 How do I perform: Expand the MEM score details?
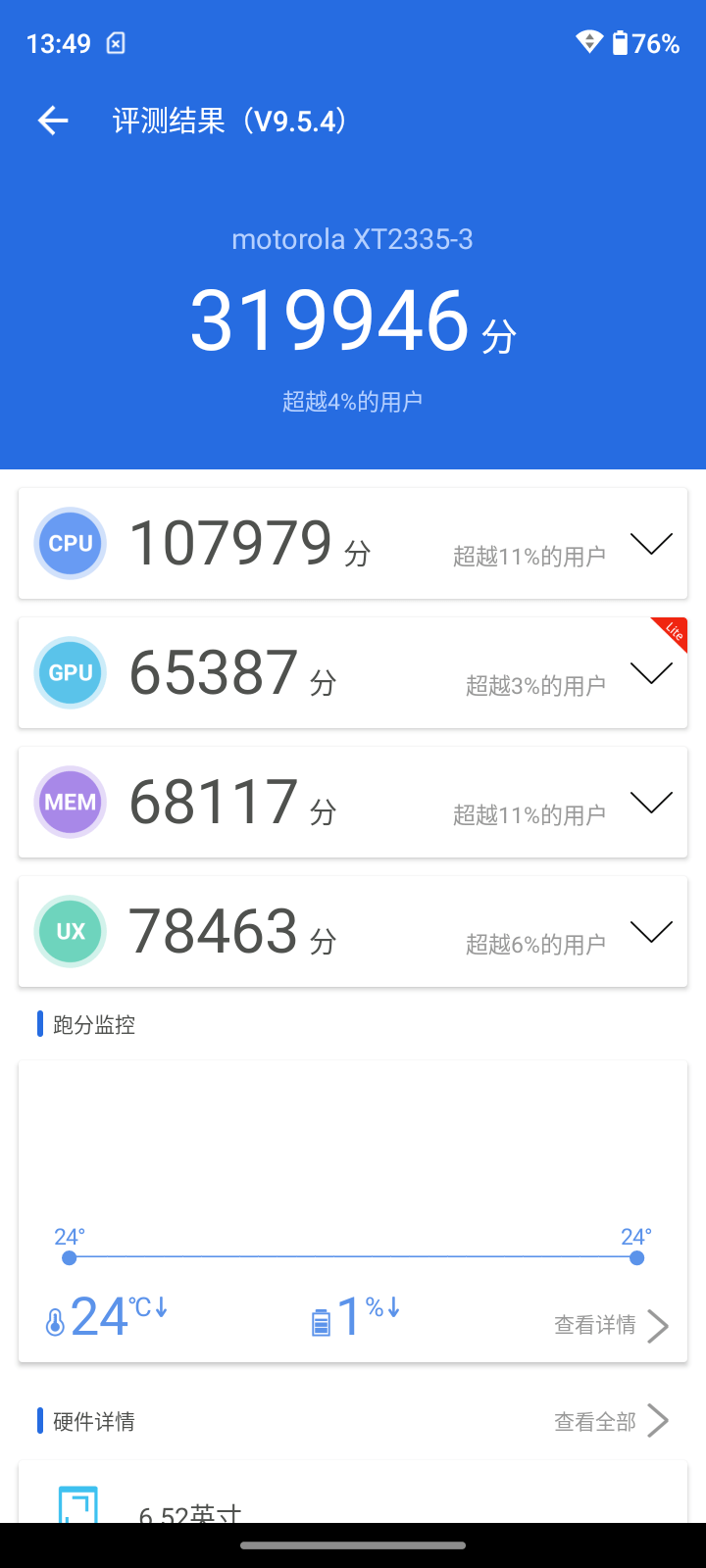click(651, 803)
